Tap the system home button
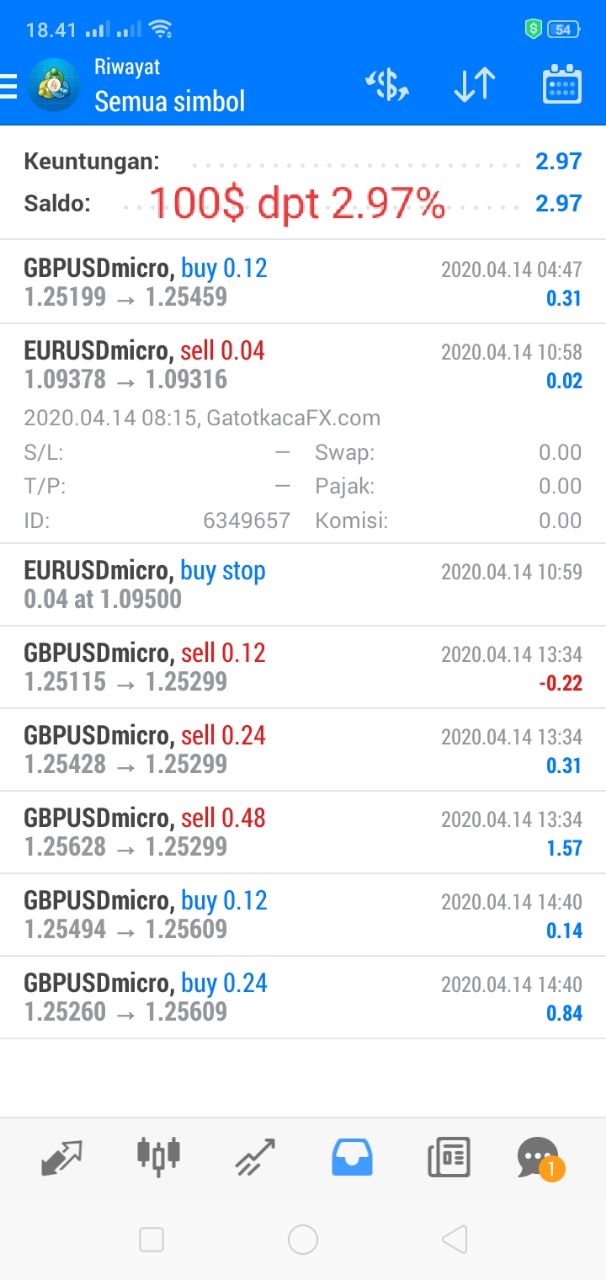Screen dimensions: 606x1280 tap(302, 1240)
